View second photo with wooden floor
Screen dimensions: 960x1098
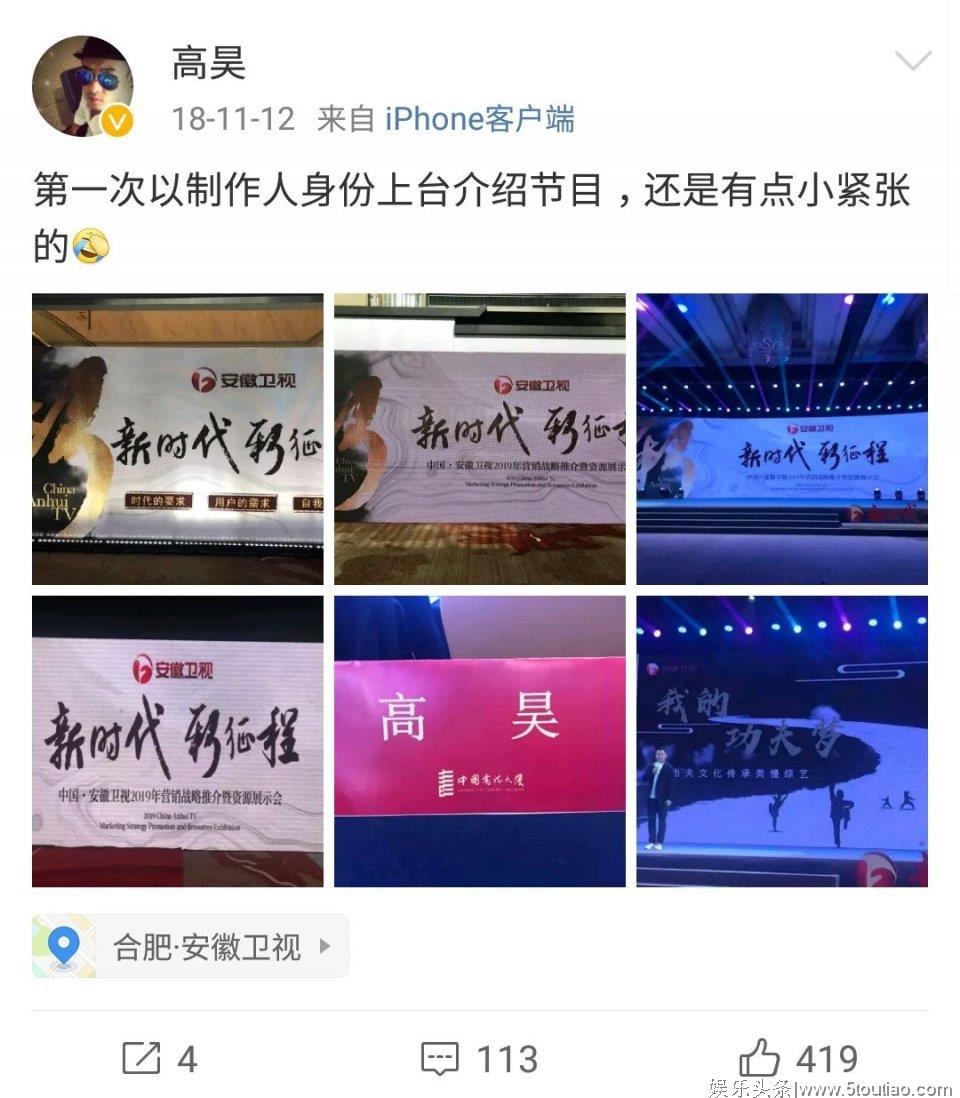480,439
